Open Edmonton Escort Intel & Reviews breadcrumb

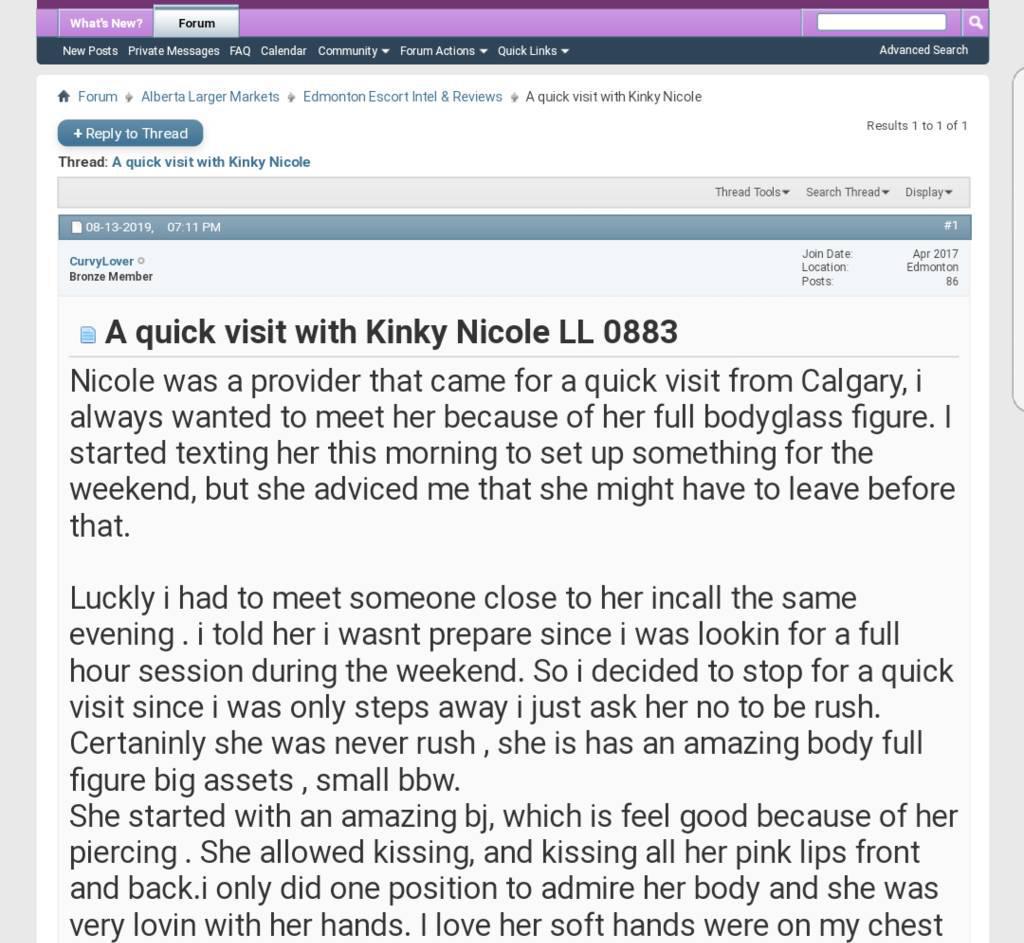coord(402,97)
